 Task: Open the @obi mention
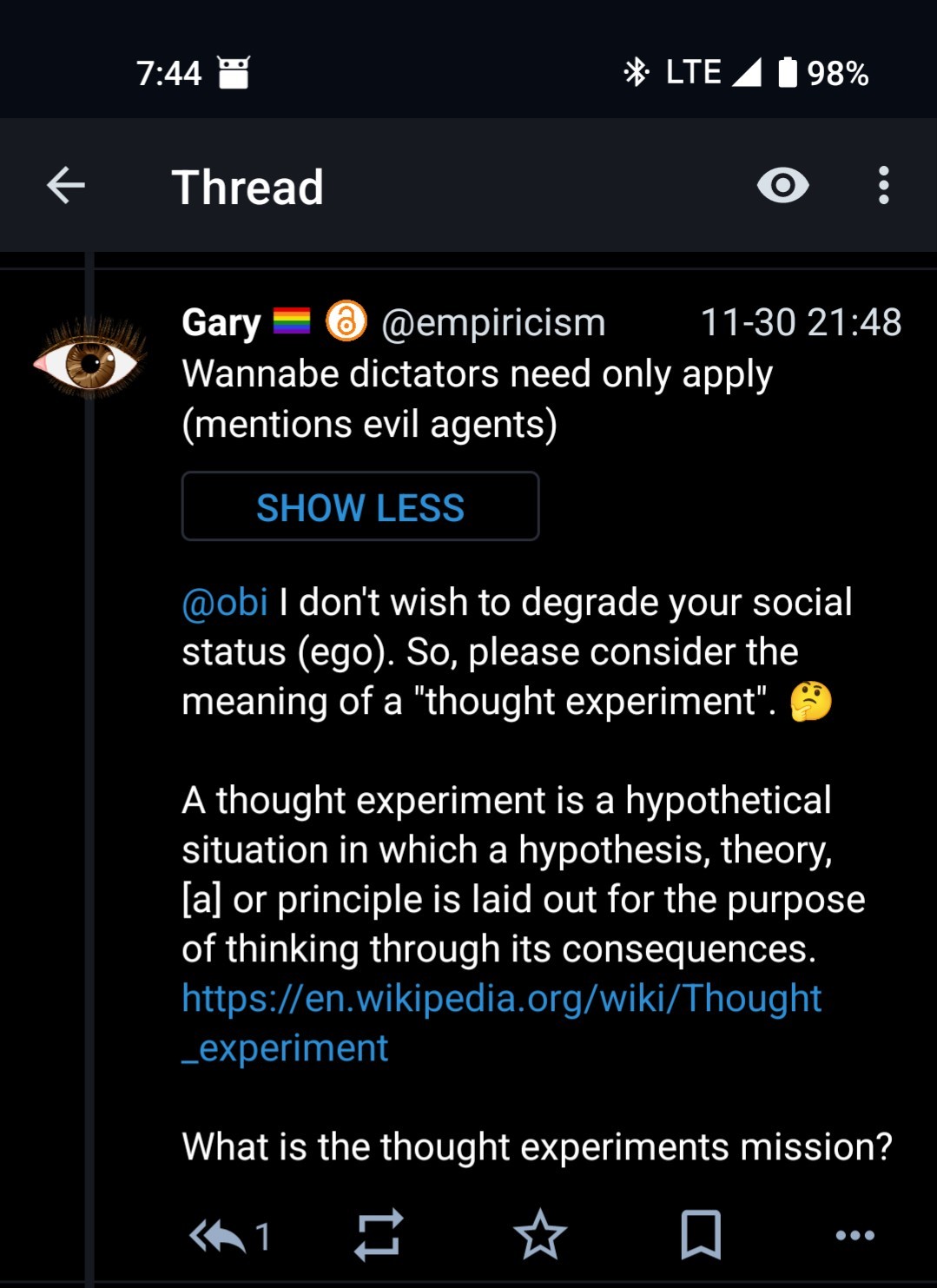pos(224,602)
